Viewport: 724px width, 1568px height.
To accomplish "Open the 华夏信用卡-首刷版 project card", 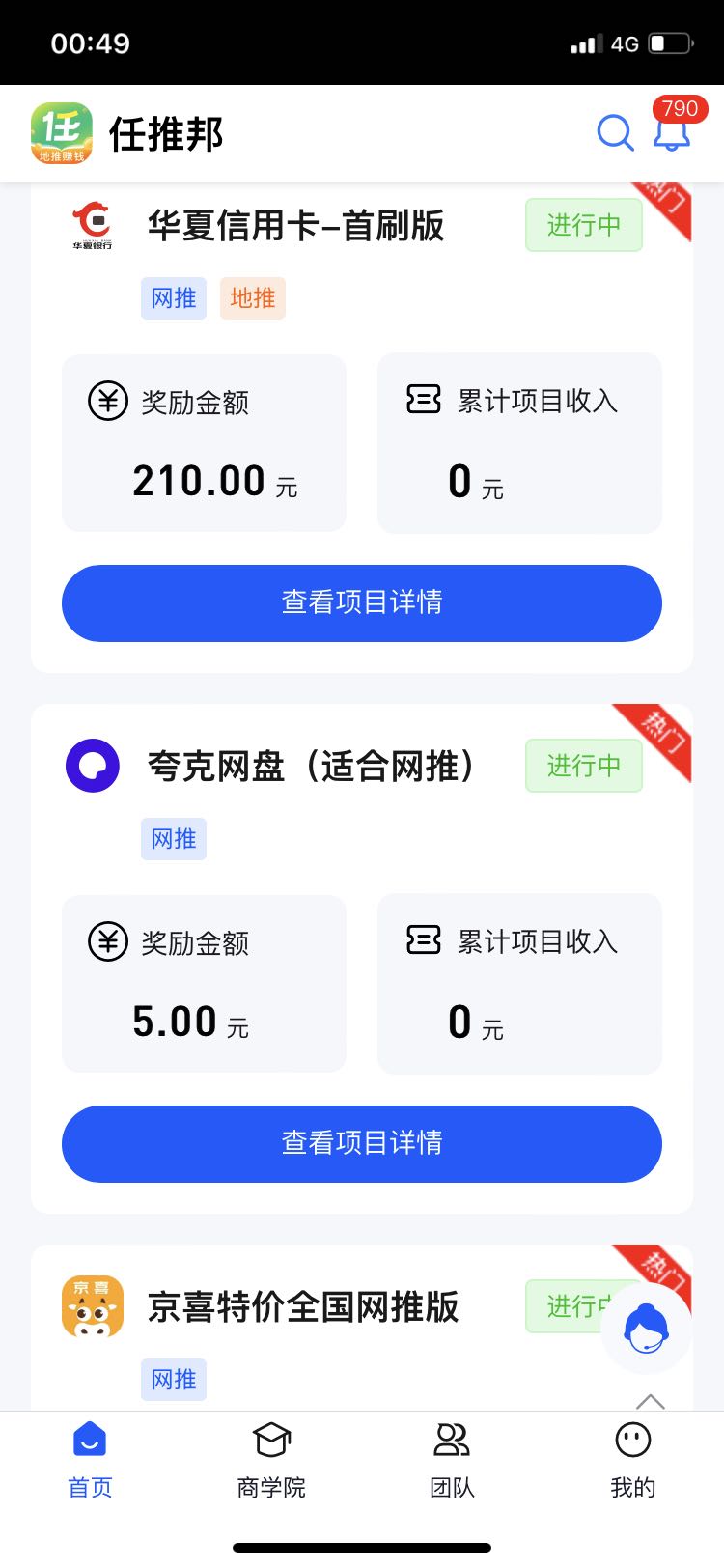I will pos(295,226).
